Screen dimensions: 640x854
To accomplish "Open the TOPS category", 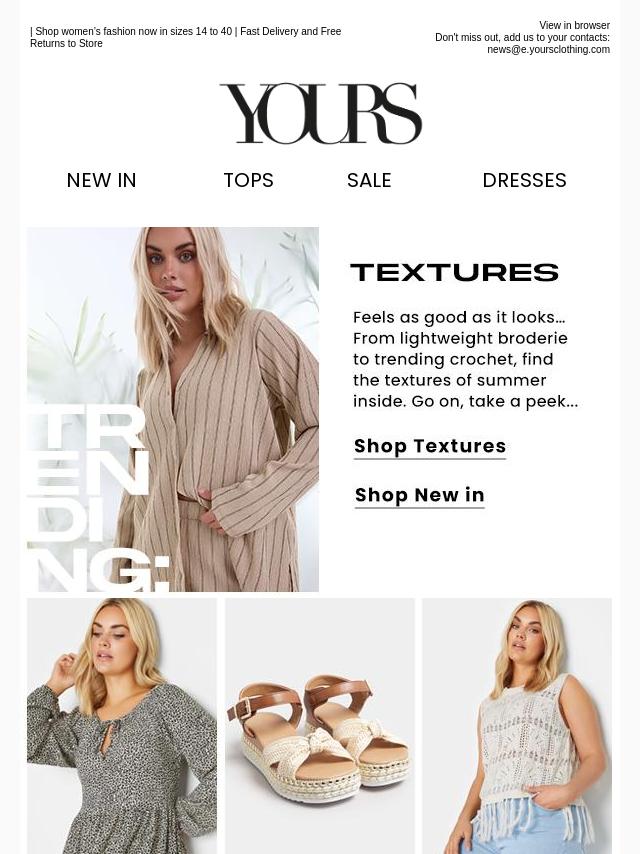I will 248,180.
